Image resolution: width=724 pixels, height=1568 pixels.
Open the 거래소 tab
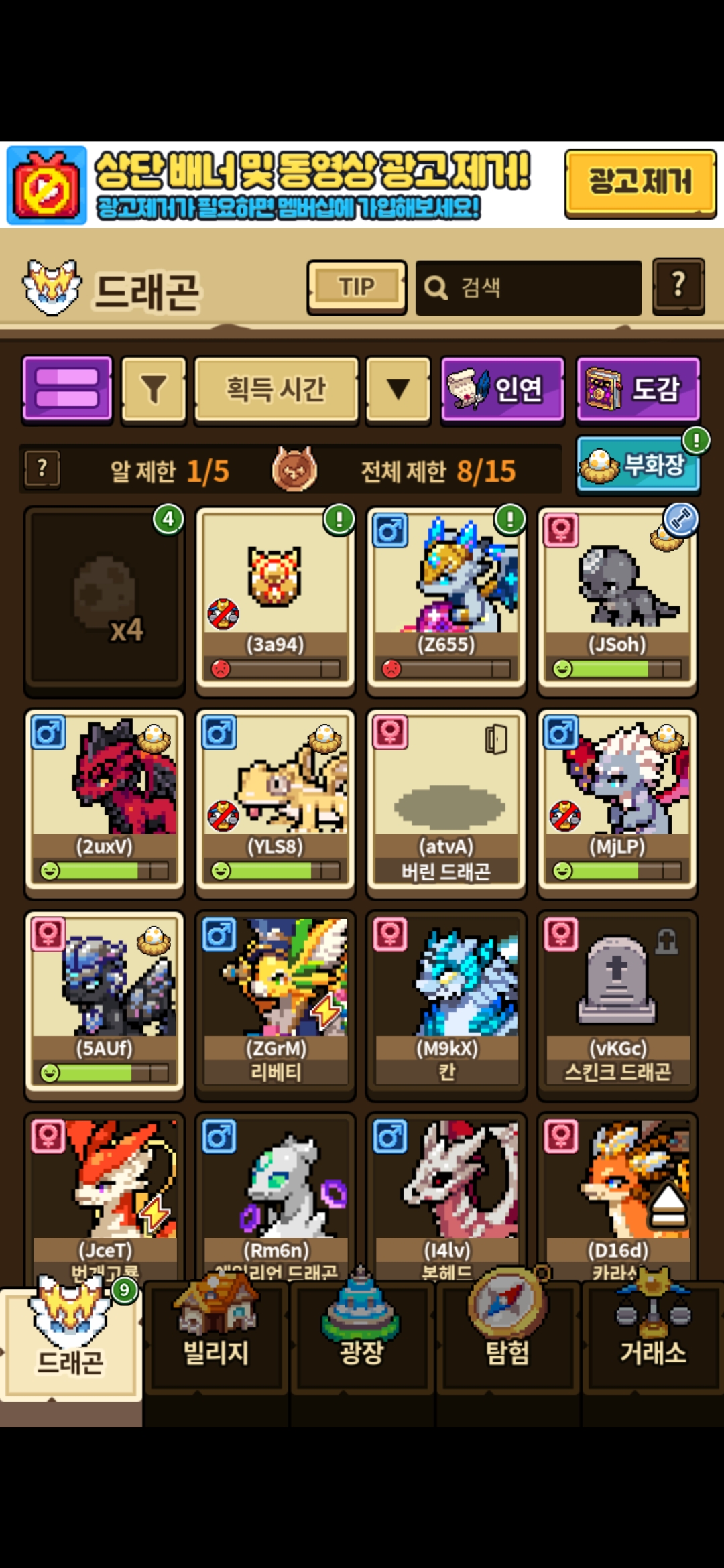click(653, 1337)
